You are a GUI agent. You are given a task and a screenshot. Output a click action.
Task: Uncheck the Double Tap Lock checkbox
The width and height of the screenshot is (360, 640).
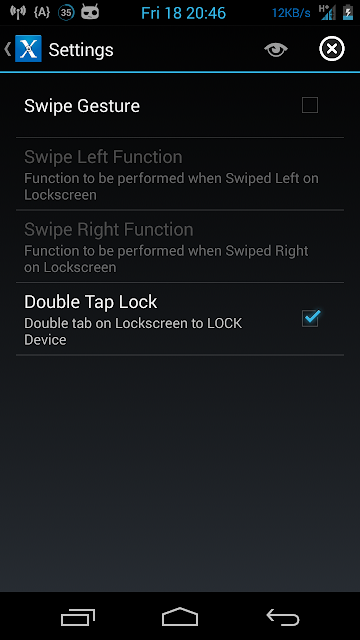311,318
